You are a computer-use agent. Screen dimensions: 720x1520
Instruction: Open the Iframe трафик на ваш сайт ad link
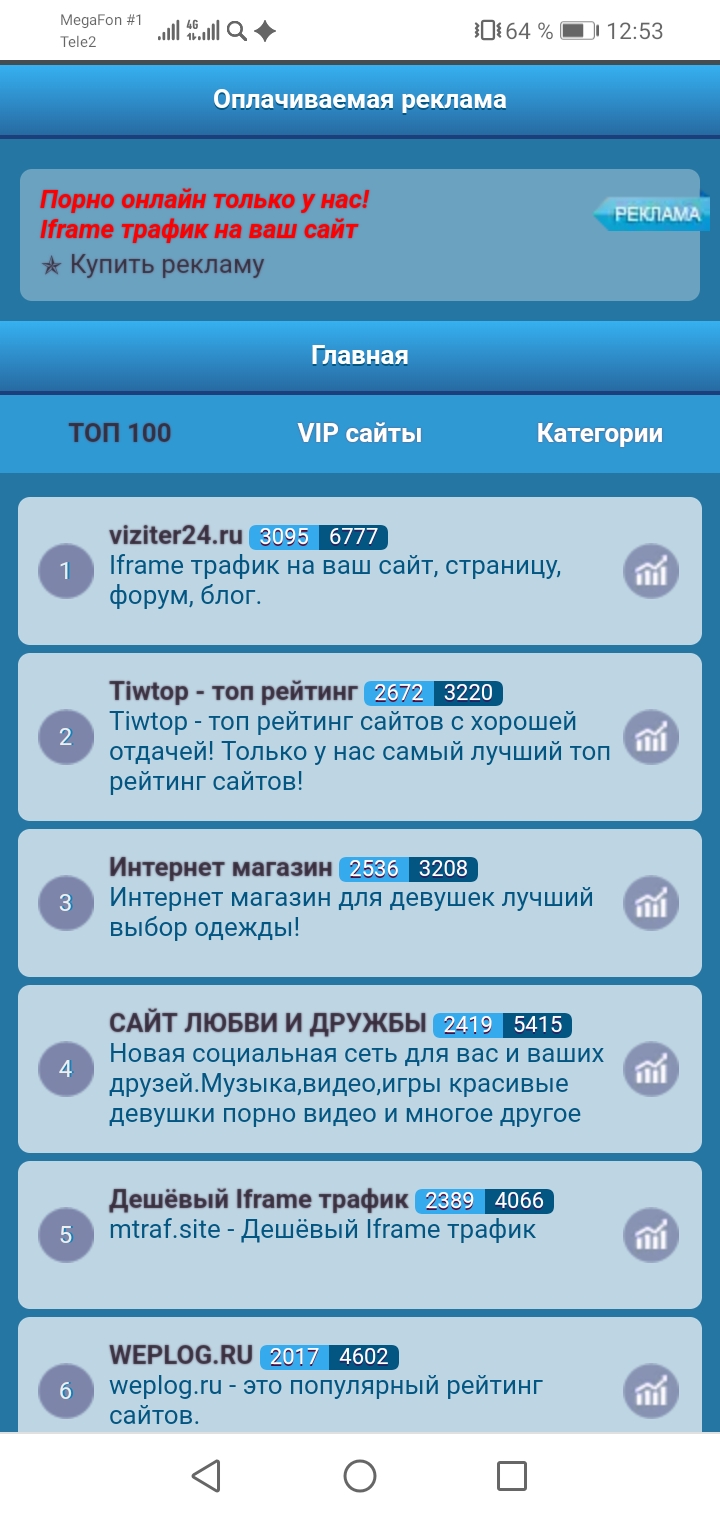coord(198,230)
